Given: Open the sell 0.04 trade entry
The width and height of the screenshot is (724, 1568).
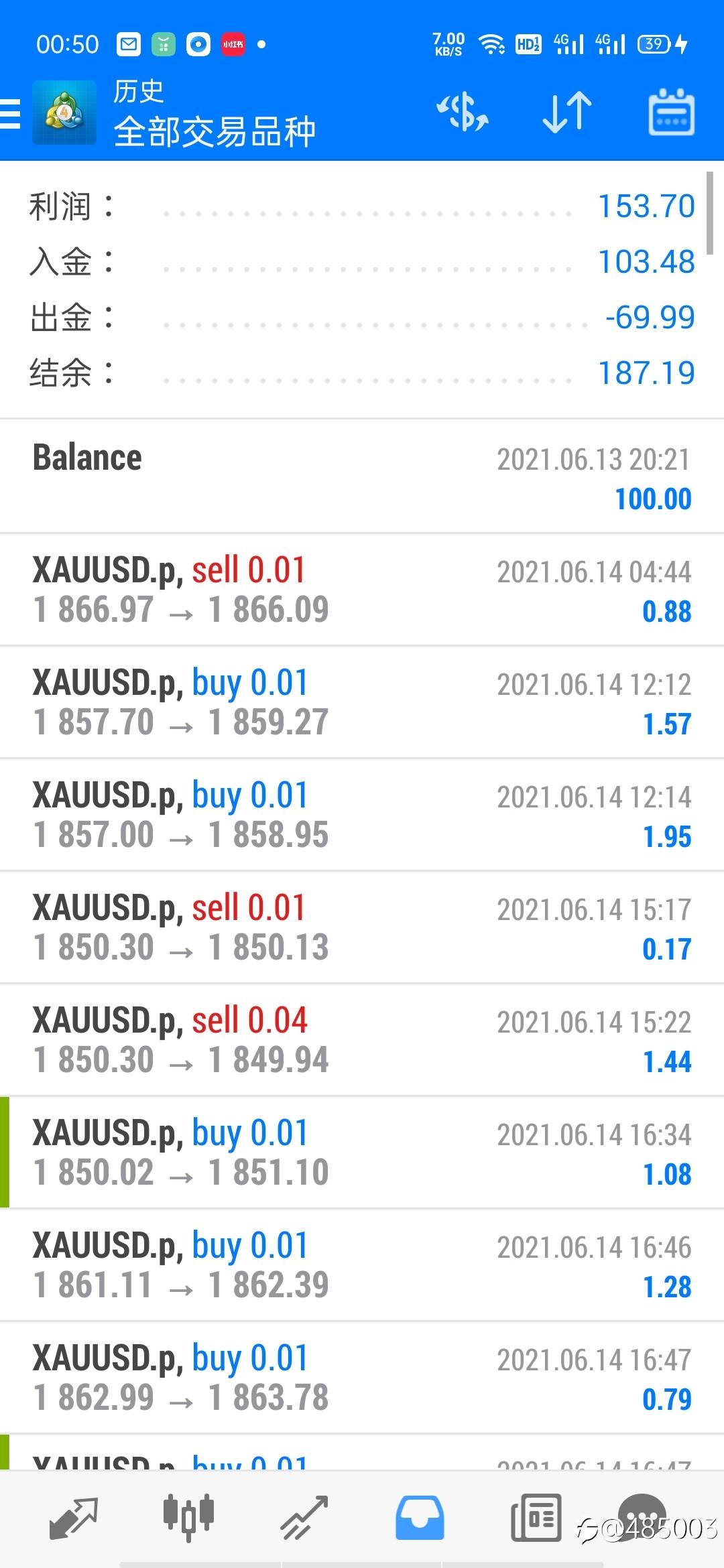Looking at the screenshot, I should click(362, 1040).
